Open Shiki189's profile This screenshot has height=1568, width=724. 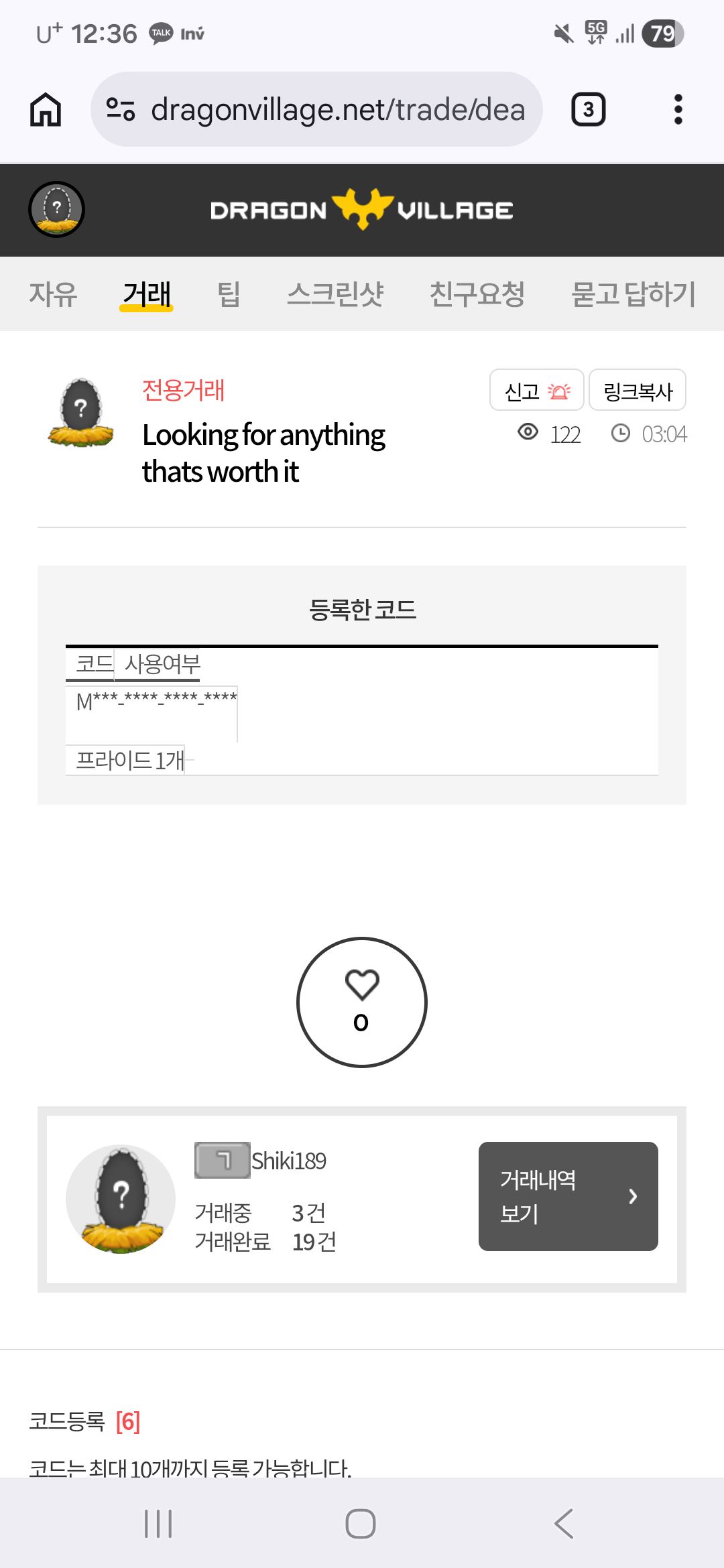tap(288, 1161)
